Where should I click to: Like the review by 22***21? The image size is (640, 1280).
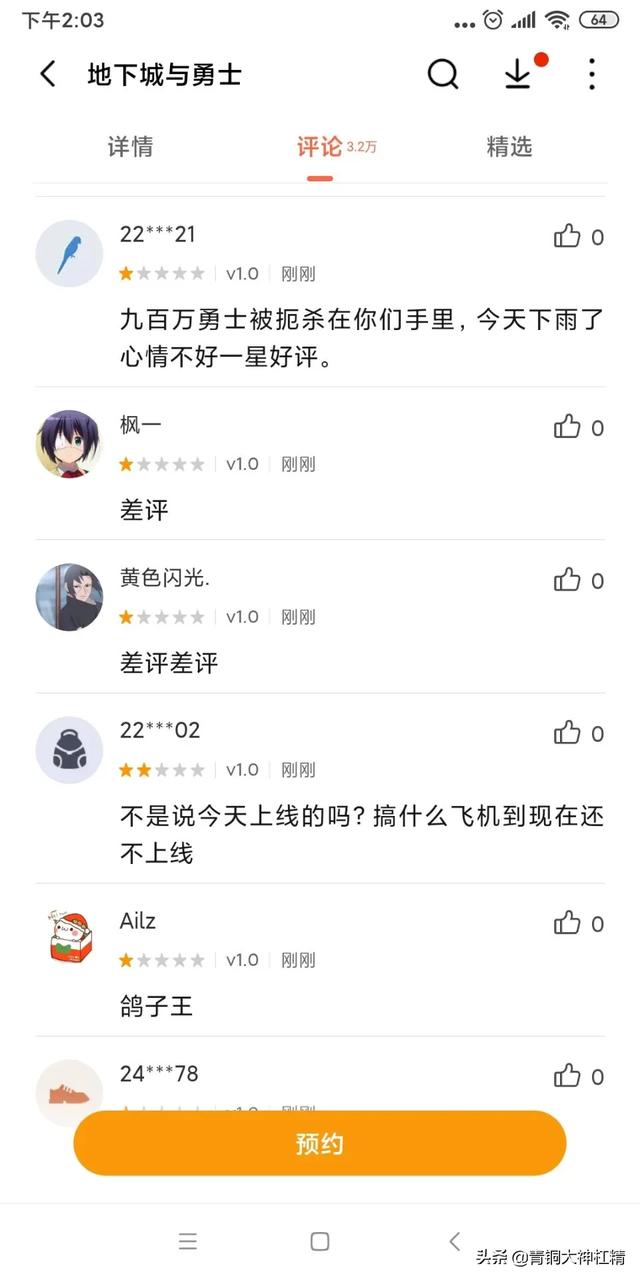pos(567,237)
